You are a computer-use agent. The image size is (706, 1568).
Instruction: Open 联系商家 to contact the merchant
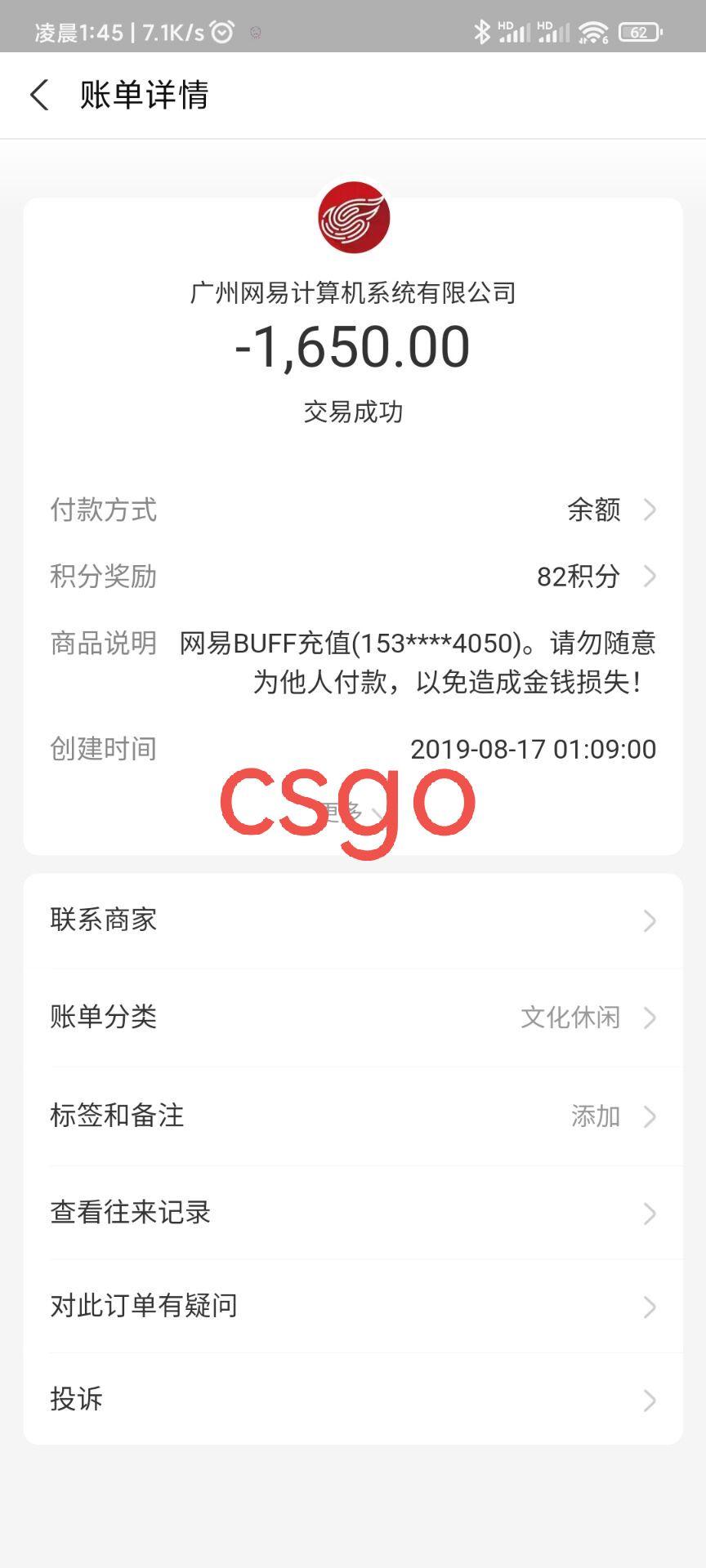(x=353, y=920)
